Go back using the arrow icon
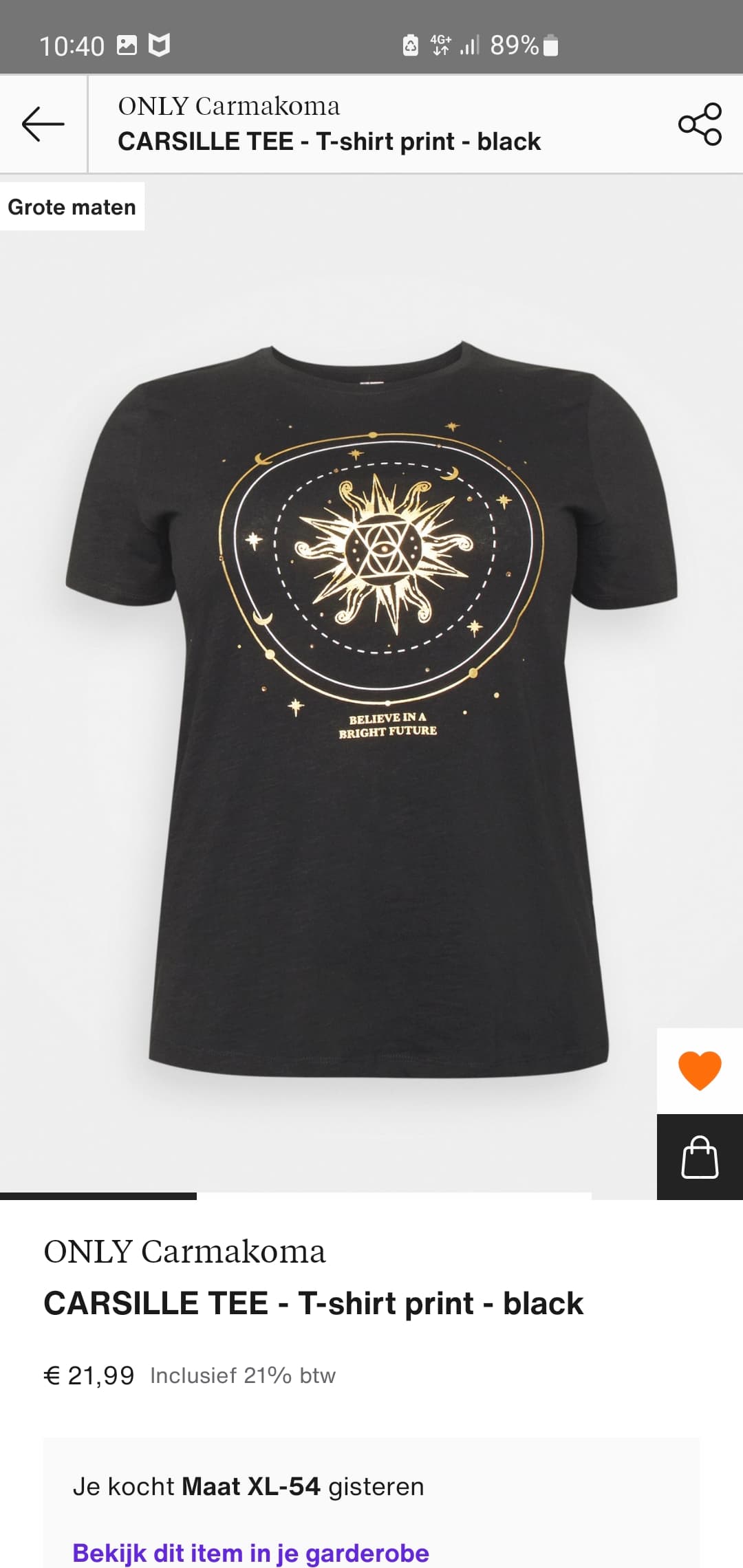Image resolution: width=743 pixels, height=1568 pixels. click(x=43, y=124)
